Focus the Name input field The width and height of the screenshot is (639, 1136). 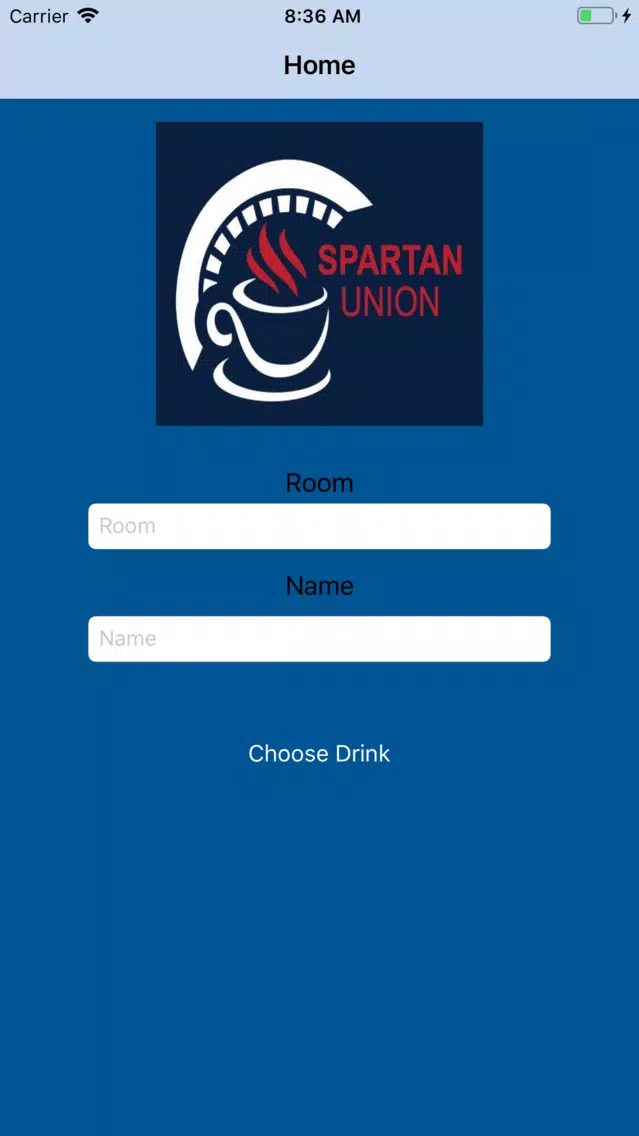coord(319,639)
